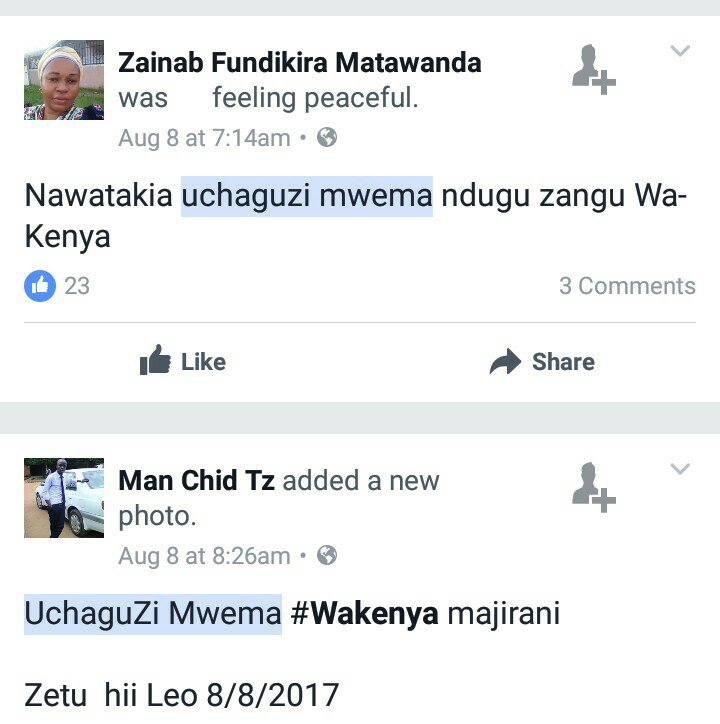Image resolution: width=720 pixels, height=724 pixels.
Task: Expand options chevron on Man Chid Tz's post
Action: [680, 469]
